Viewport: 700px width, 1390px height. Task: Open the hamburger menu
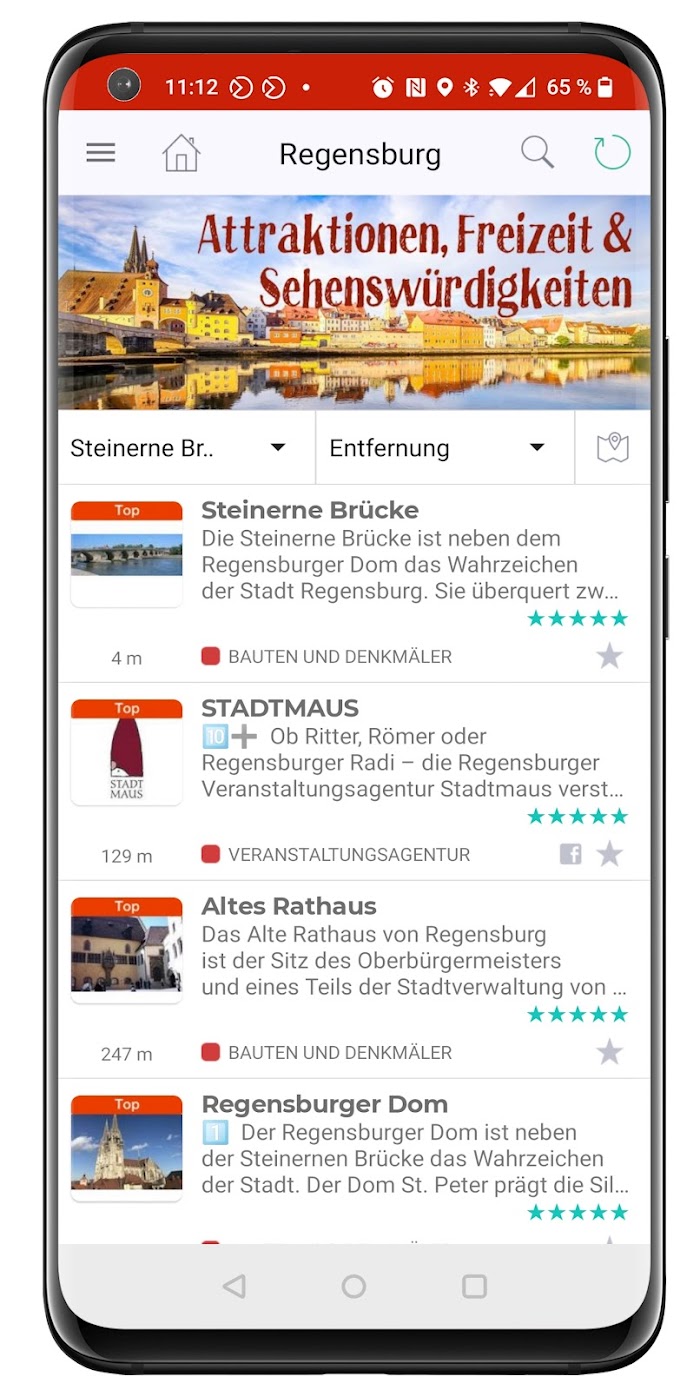click(x=101, y=153)
